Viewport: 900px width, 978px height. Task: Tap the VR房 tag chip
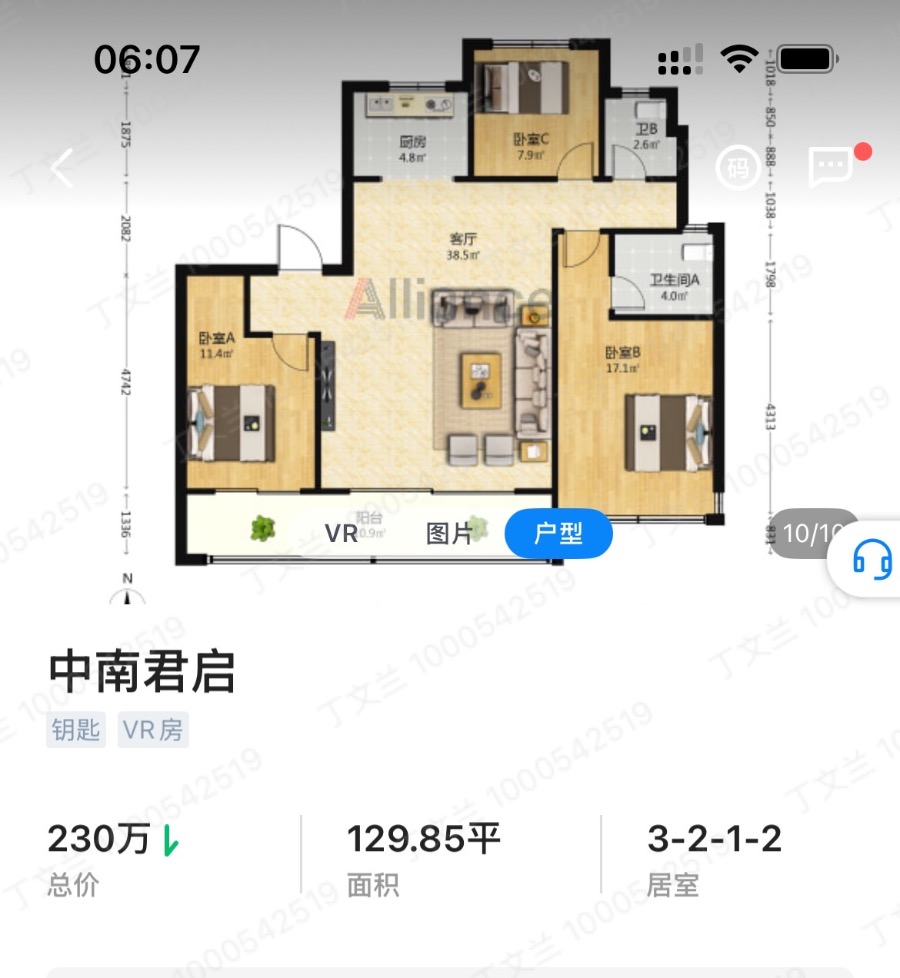[153, 730]
